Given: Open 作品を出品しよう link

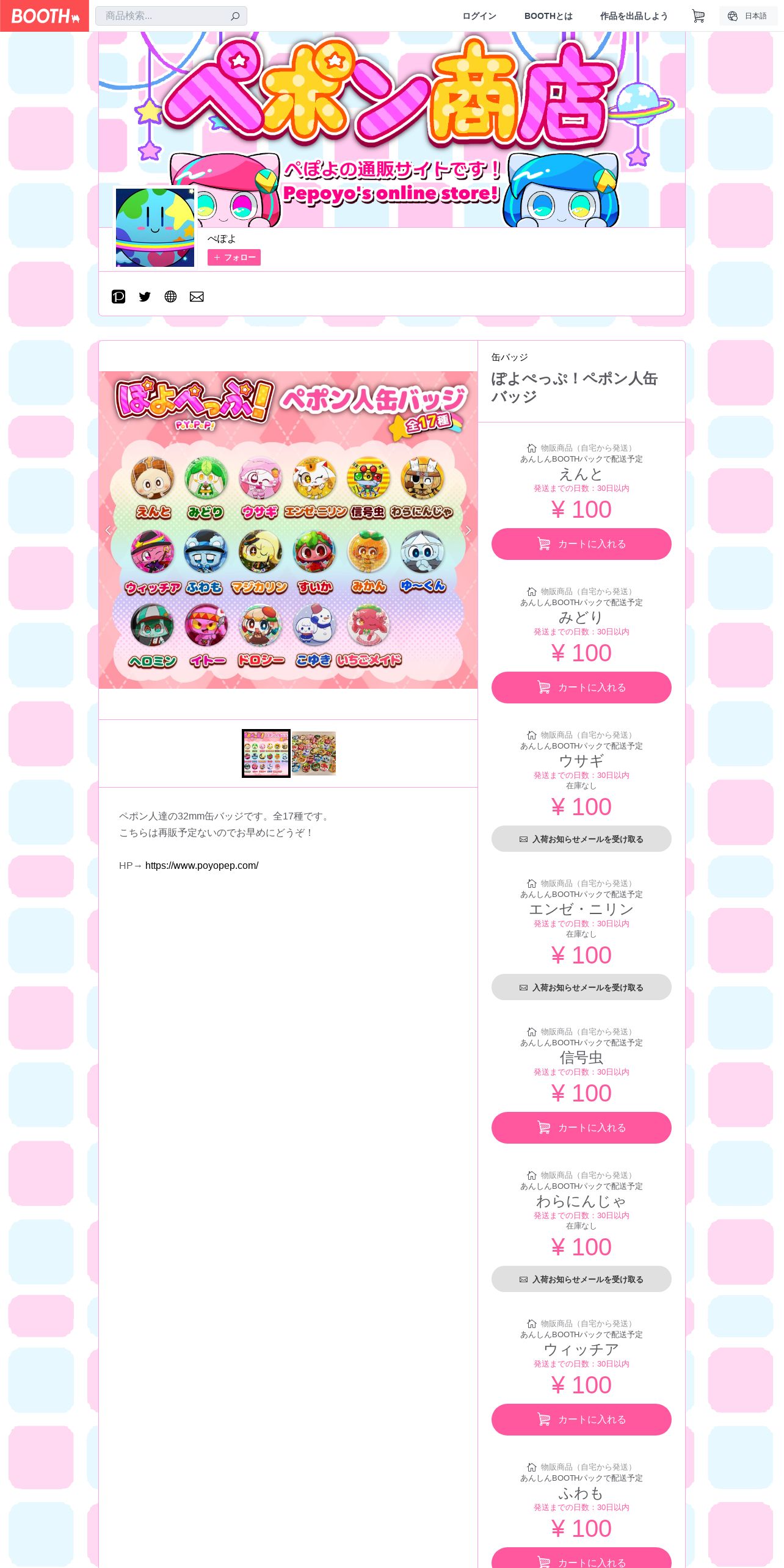Looking at the screenshot, I should click(634, 16).
